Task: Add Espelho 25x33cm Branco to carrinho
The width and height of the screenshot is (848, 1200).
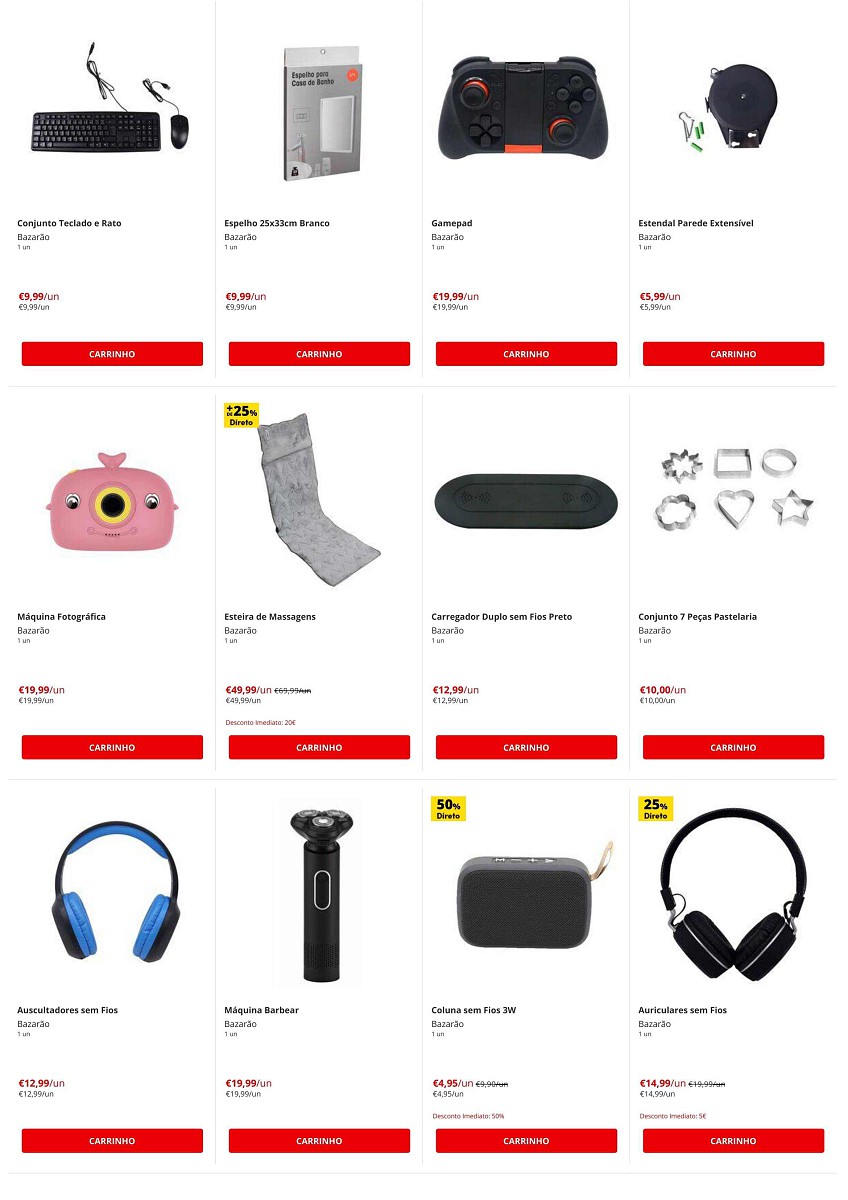Action: pyautogui.click(x=319, y=354)
